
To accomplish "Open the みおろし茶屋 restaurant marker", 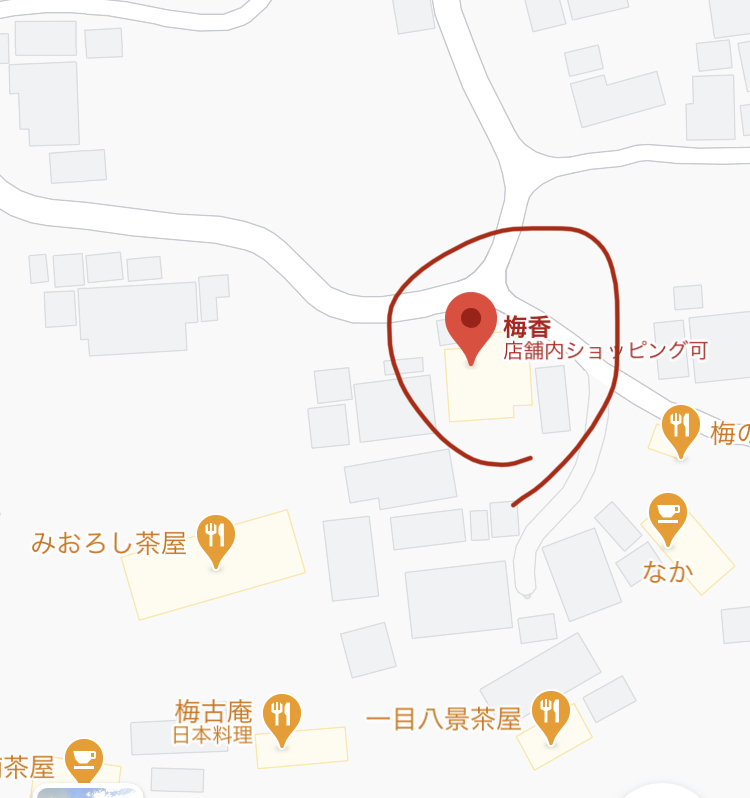I will [x=216, y=537].
